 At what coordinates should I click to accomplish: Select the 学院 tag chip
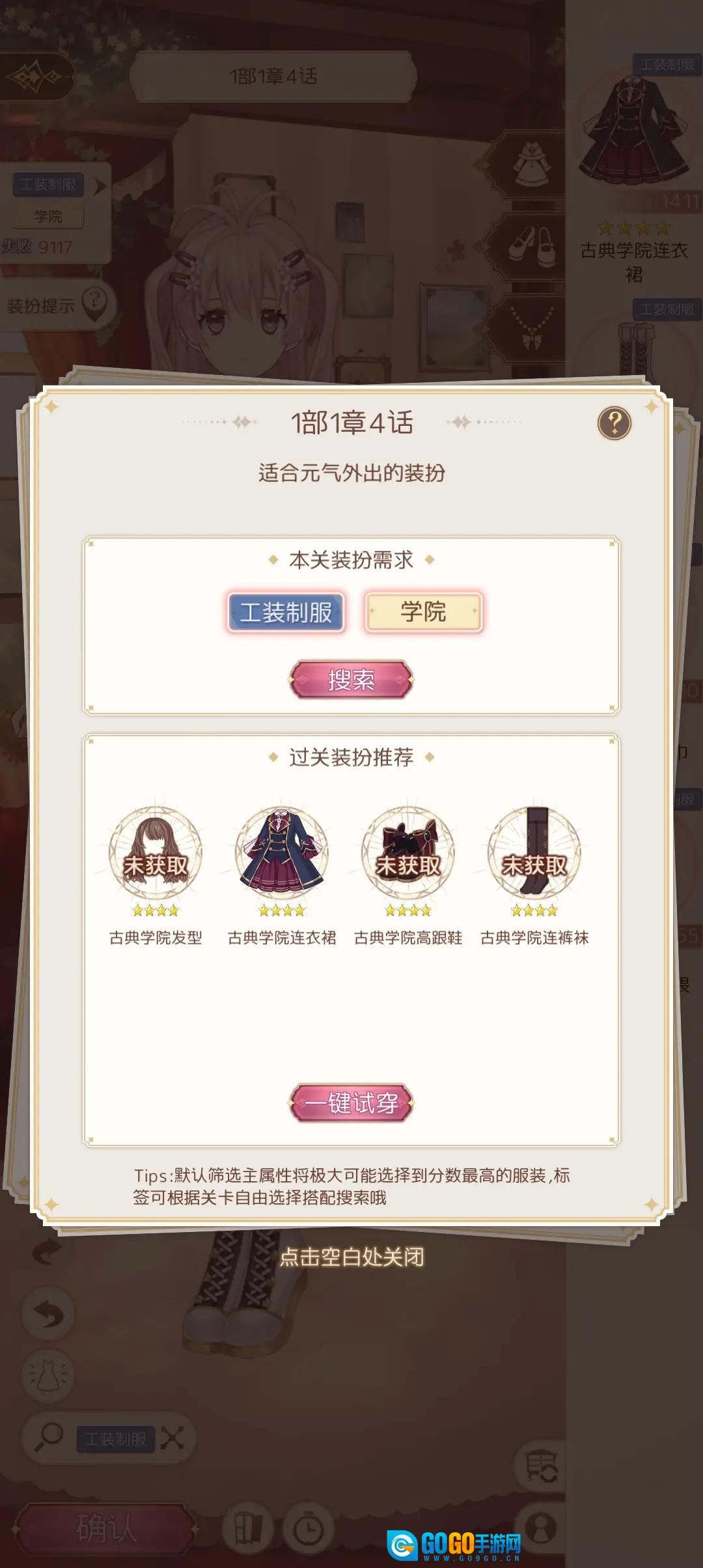tap(423, 612)
